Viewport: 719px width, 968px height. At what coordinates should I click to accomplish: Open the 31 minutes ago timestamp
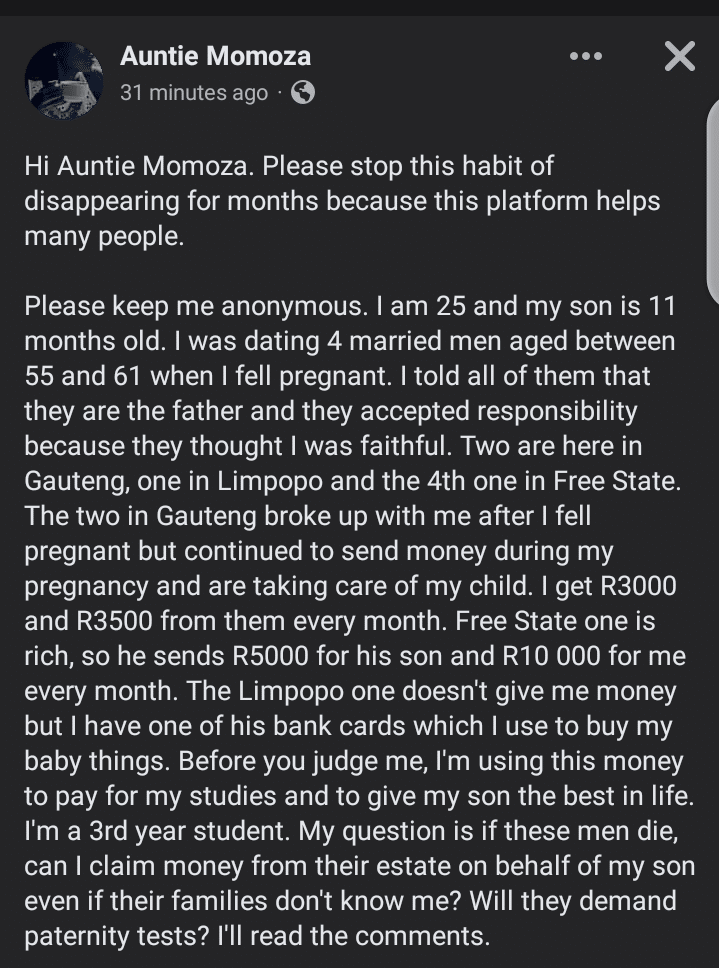click(x=194, y=93)
